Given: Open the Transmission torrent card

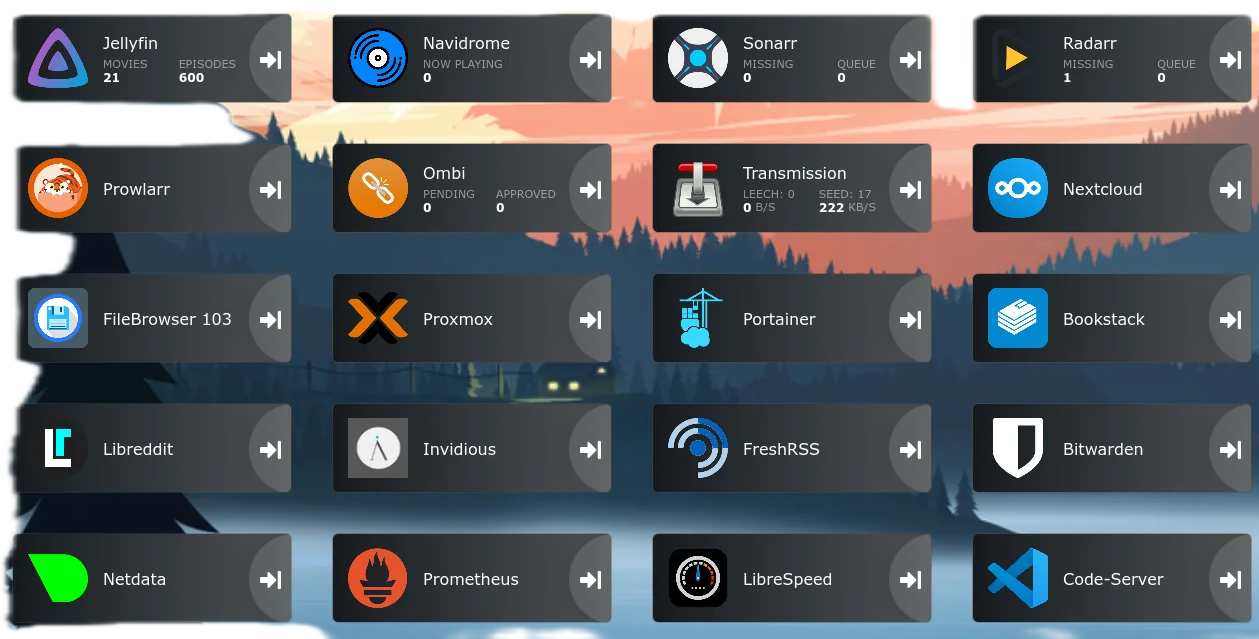Looking at the screenshot, I should tap(794, 174).
